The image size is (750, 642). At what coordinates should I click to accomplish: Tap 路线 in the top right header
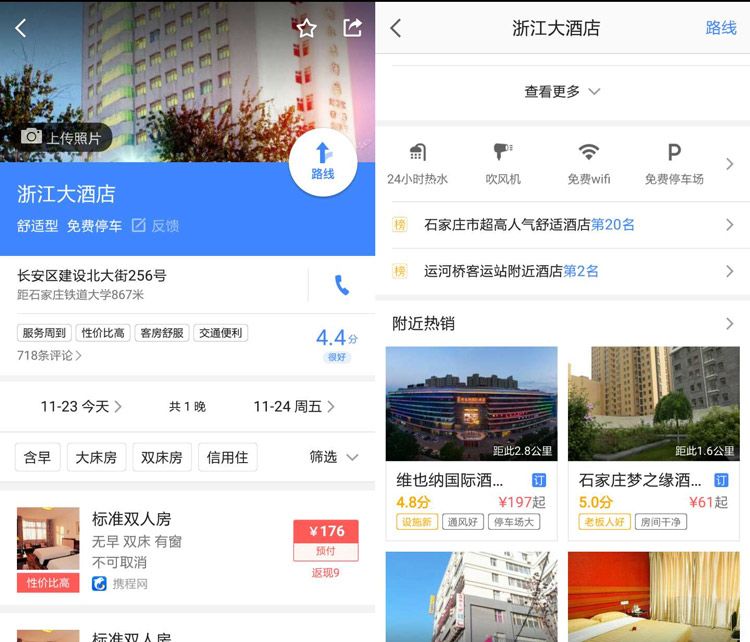coord(720,28)
